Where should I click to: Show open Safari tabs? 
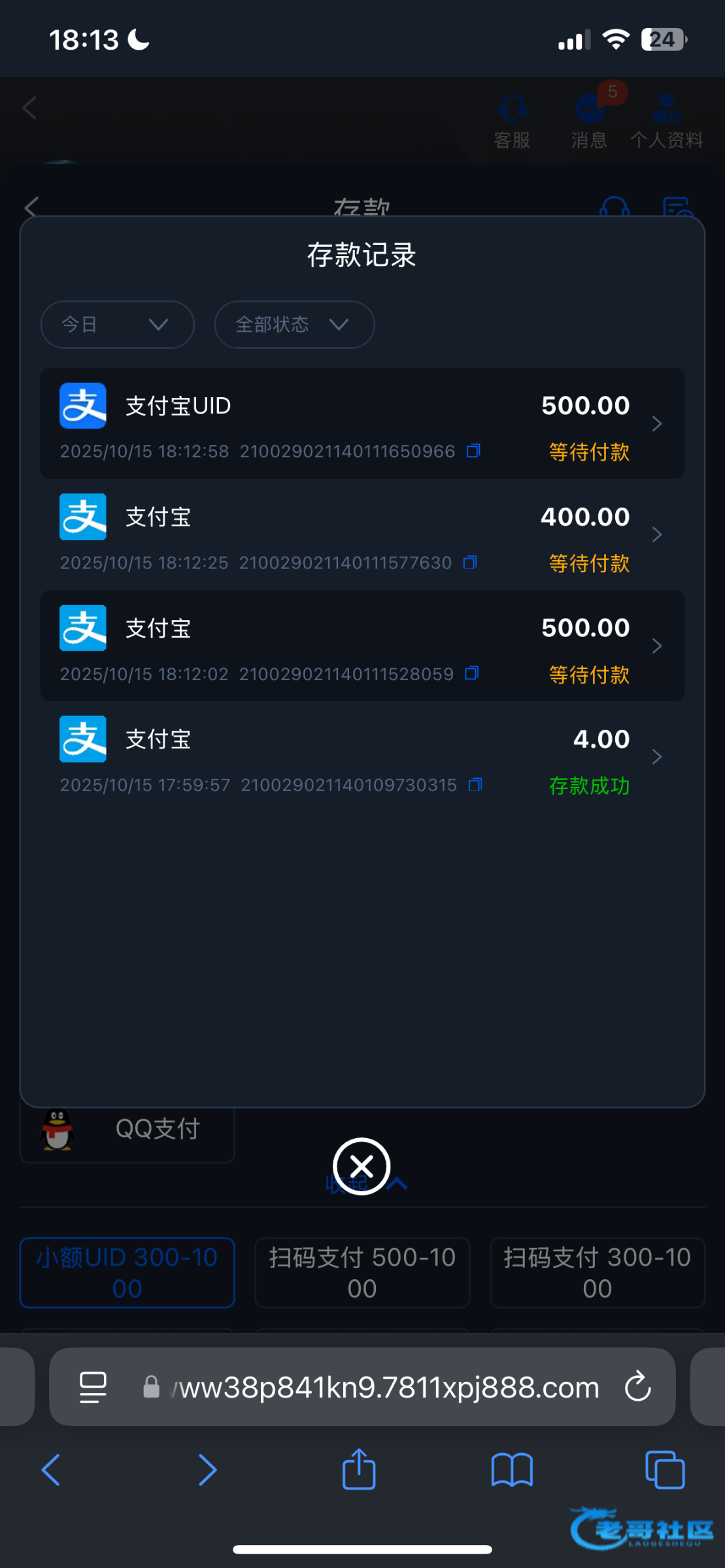pos(665,1470)
